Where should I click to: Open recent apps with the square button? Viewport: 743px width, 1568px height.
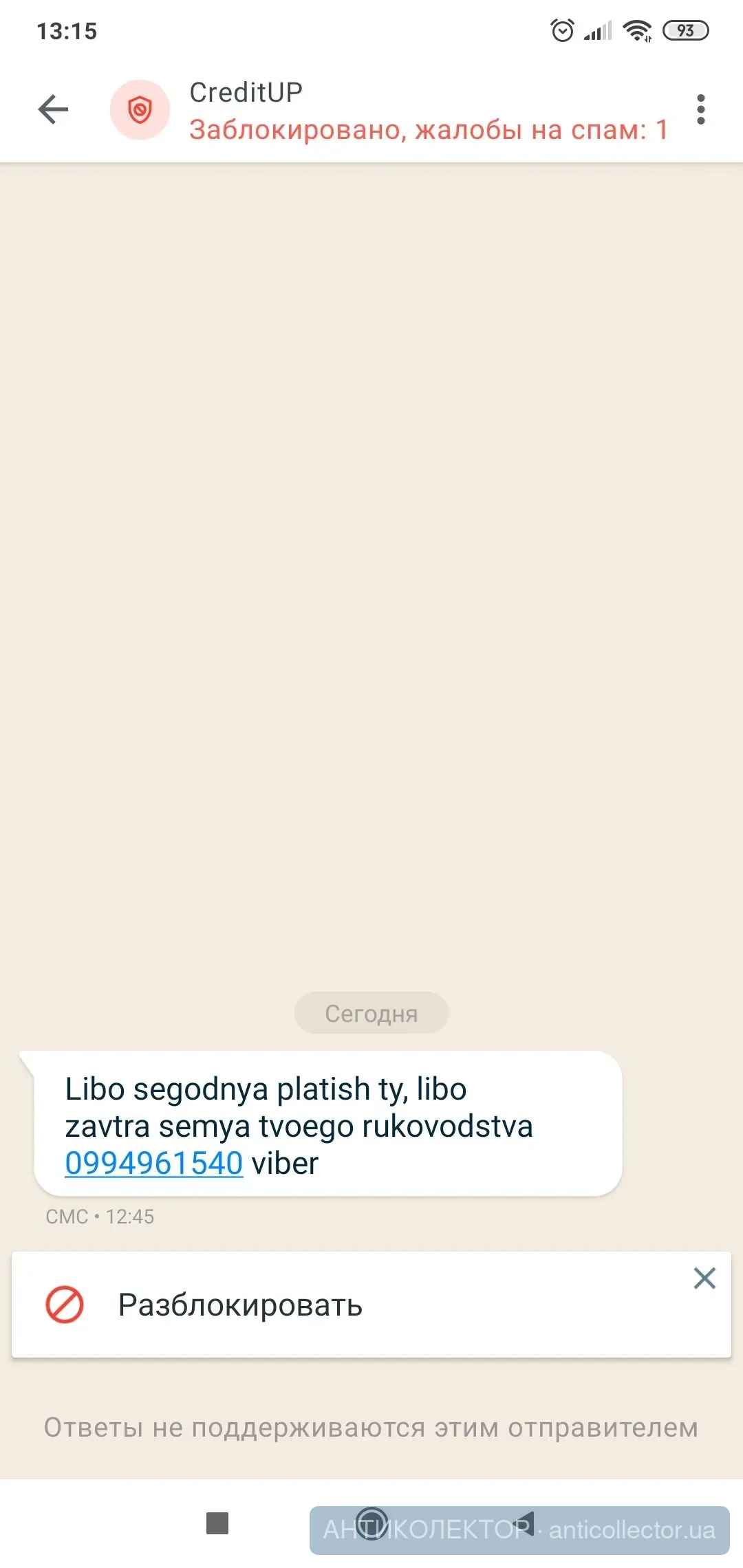(x=217, y=1523)
